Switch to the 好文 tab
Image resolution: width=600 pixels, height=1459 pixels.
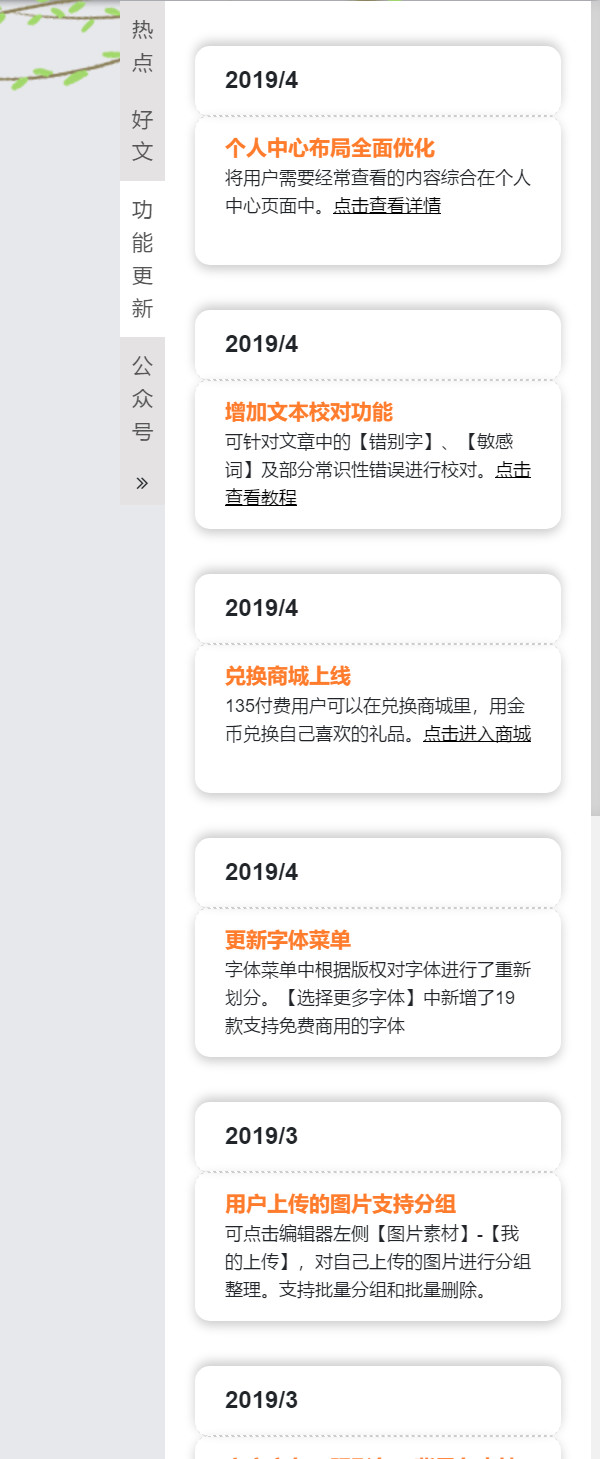(142, 136)
